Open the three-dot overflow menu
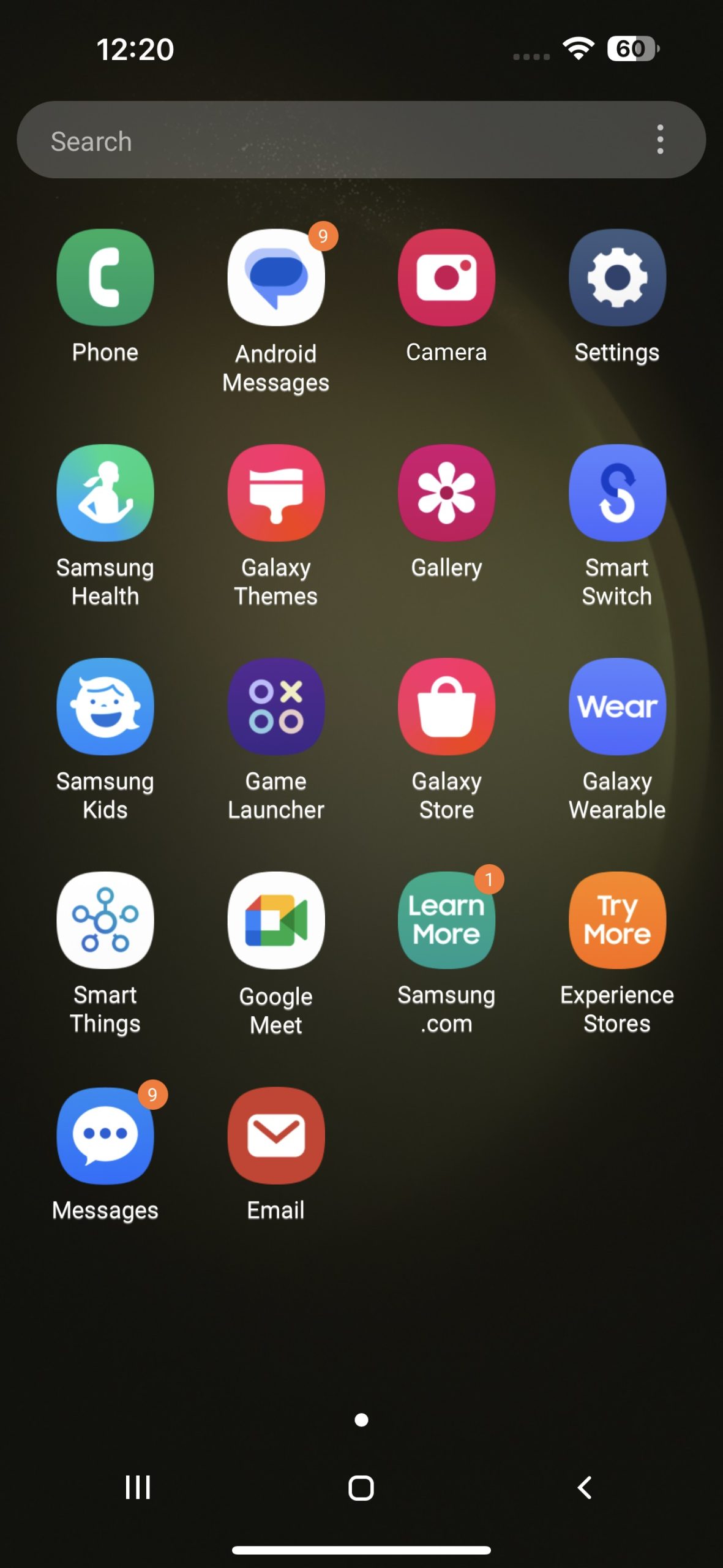Image resolution: width=723 pixels, height=1568 pixels. pyautogui.click(x=660, y=140)
